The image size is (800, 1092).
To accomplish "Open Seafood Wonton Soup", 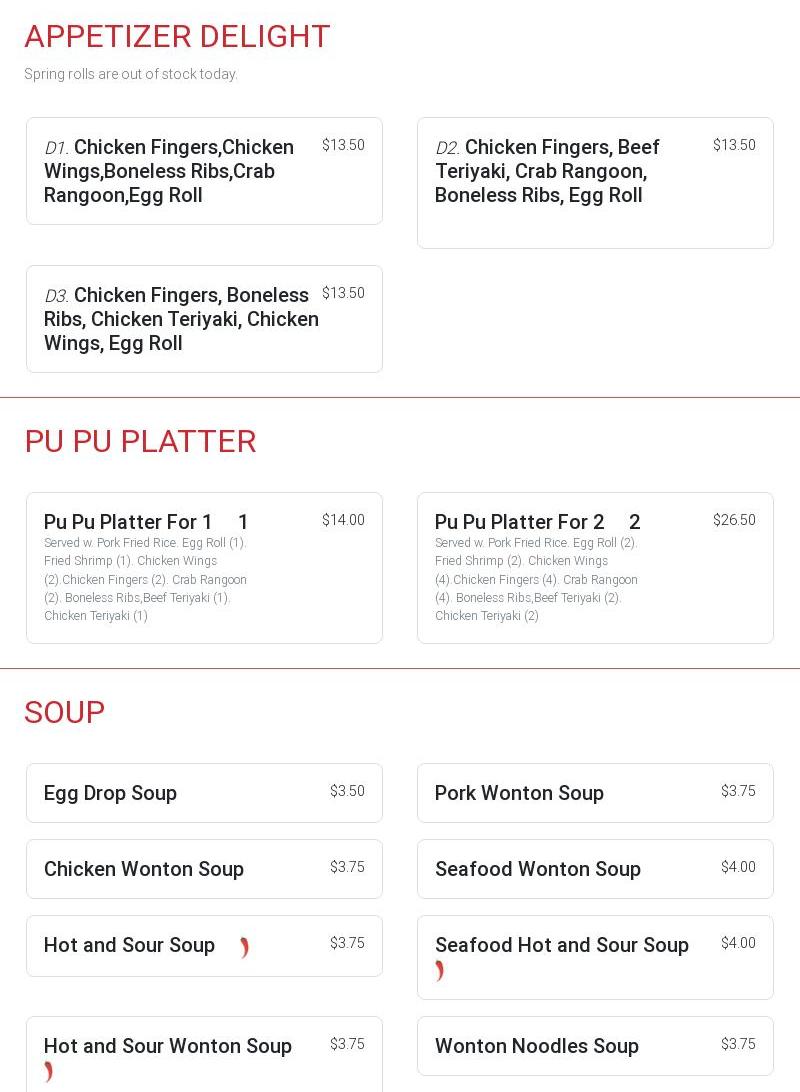I will tap(595, 869).
